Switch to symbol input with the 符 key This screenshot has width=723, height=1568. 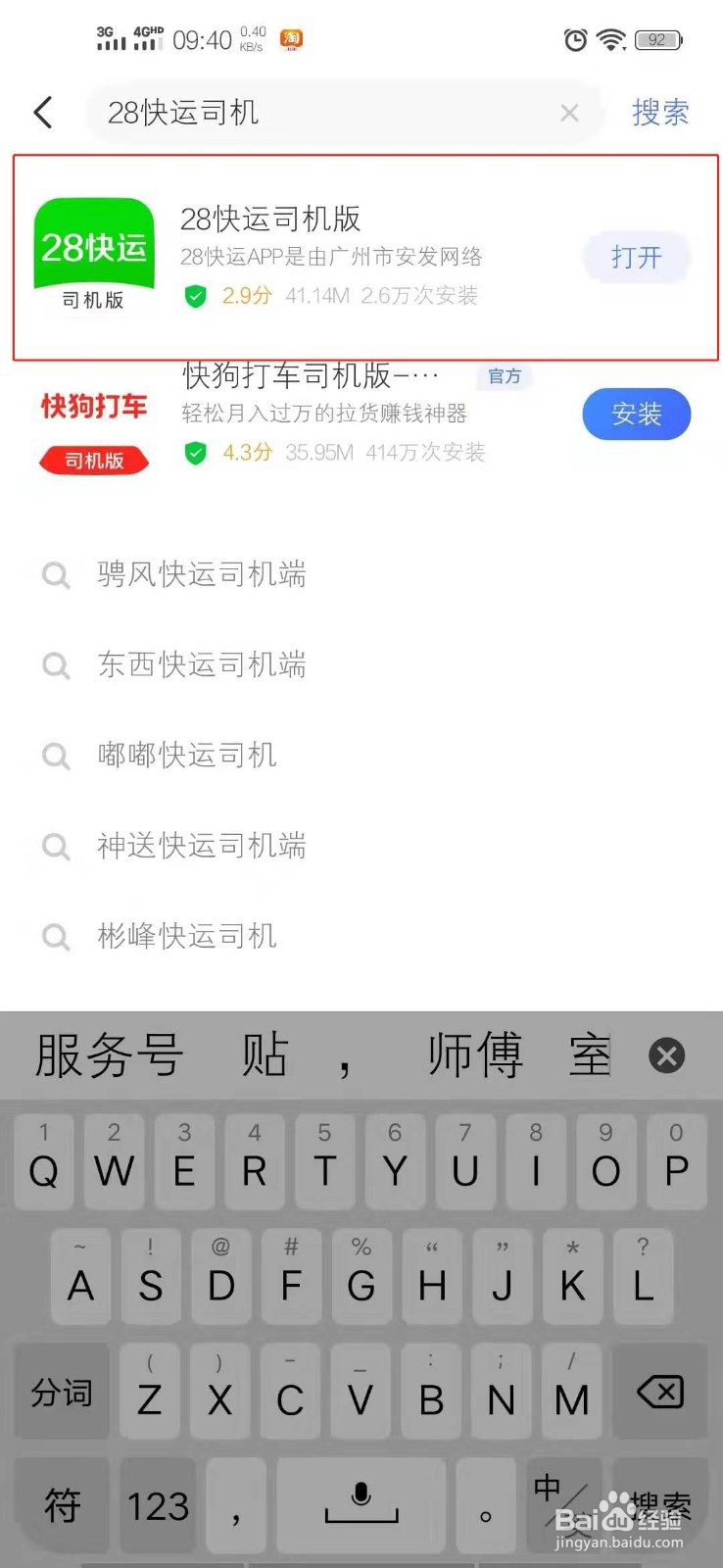point(61,1506)
